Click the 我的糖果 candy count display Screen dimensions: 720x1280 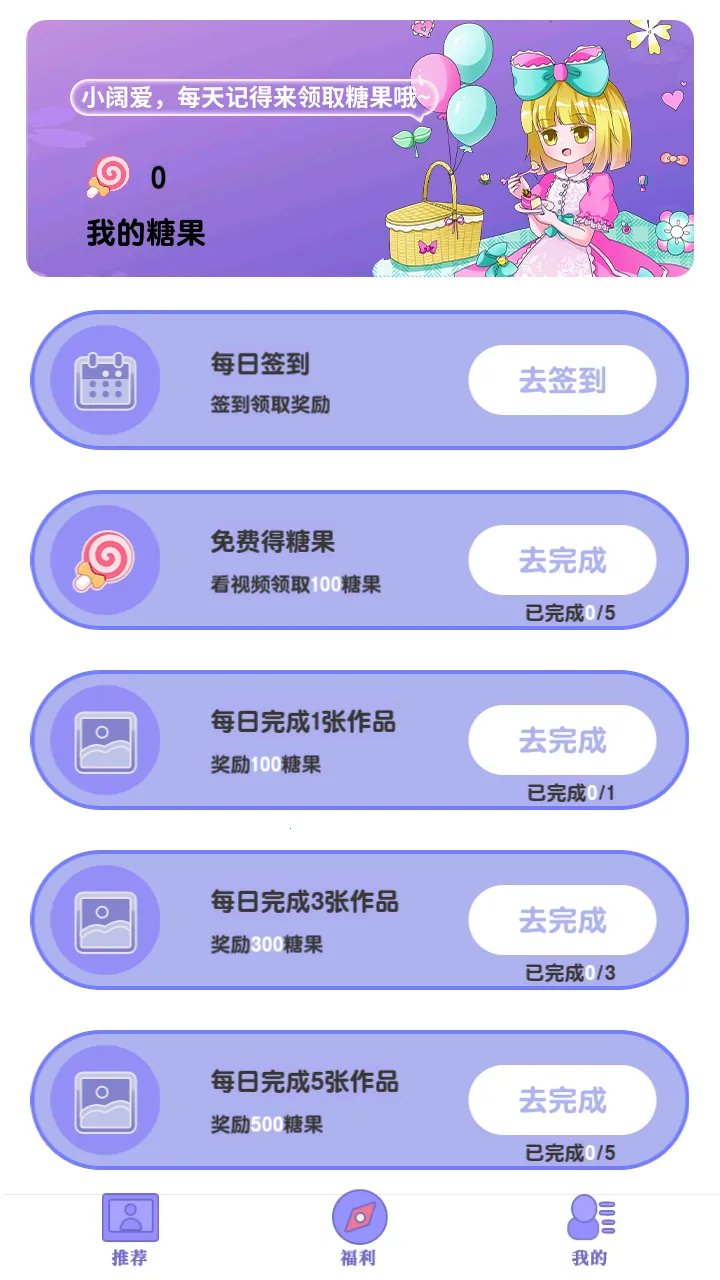point(147,232)
